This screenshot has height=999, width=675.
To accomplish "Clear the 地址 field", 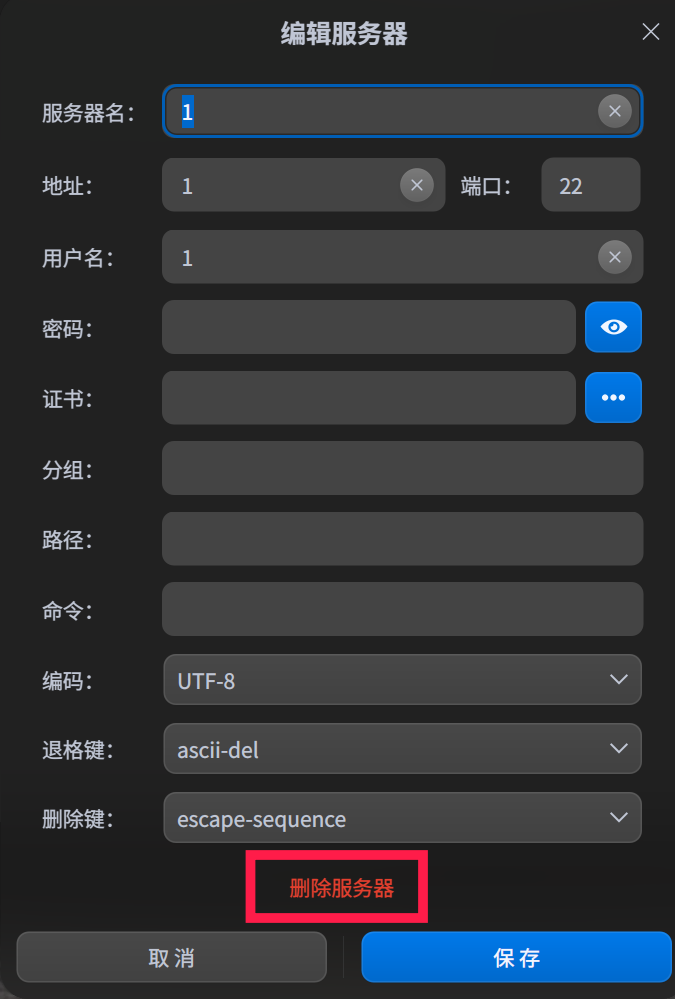I will coord(417,185).
